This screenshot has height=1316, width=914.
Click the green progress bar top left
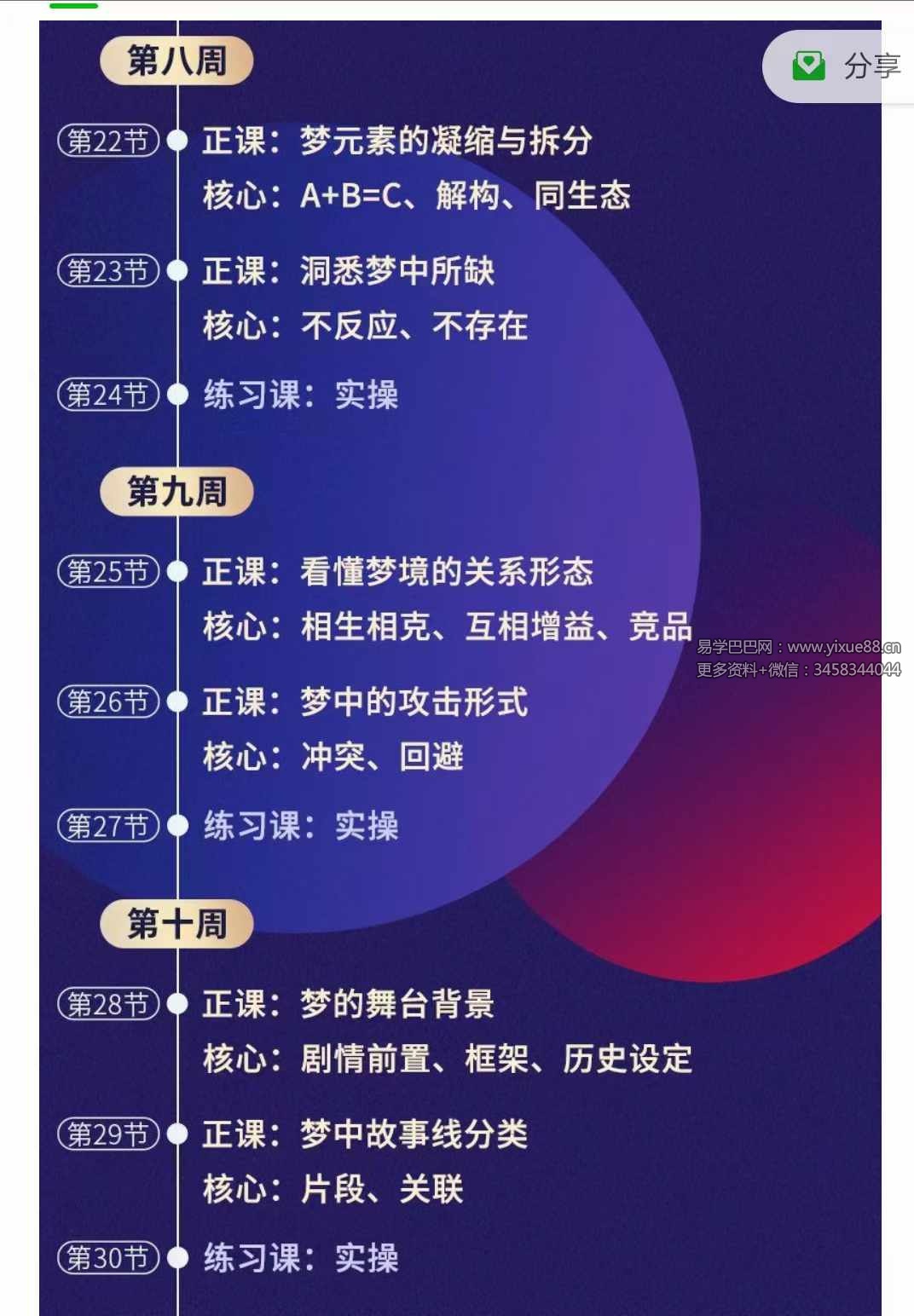click(x=72, y=7)
